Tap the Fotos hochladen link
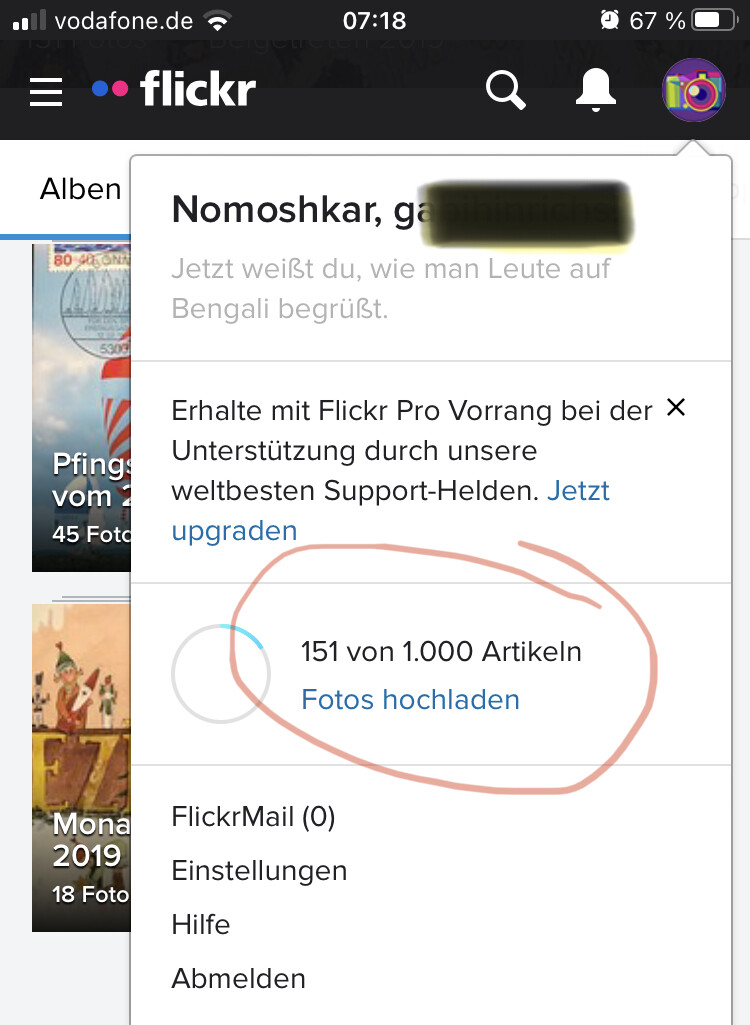This screenshot has width=750, height=1025. tap(410, 699)
